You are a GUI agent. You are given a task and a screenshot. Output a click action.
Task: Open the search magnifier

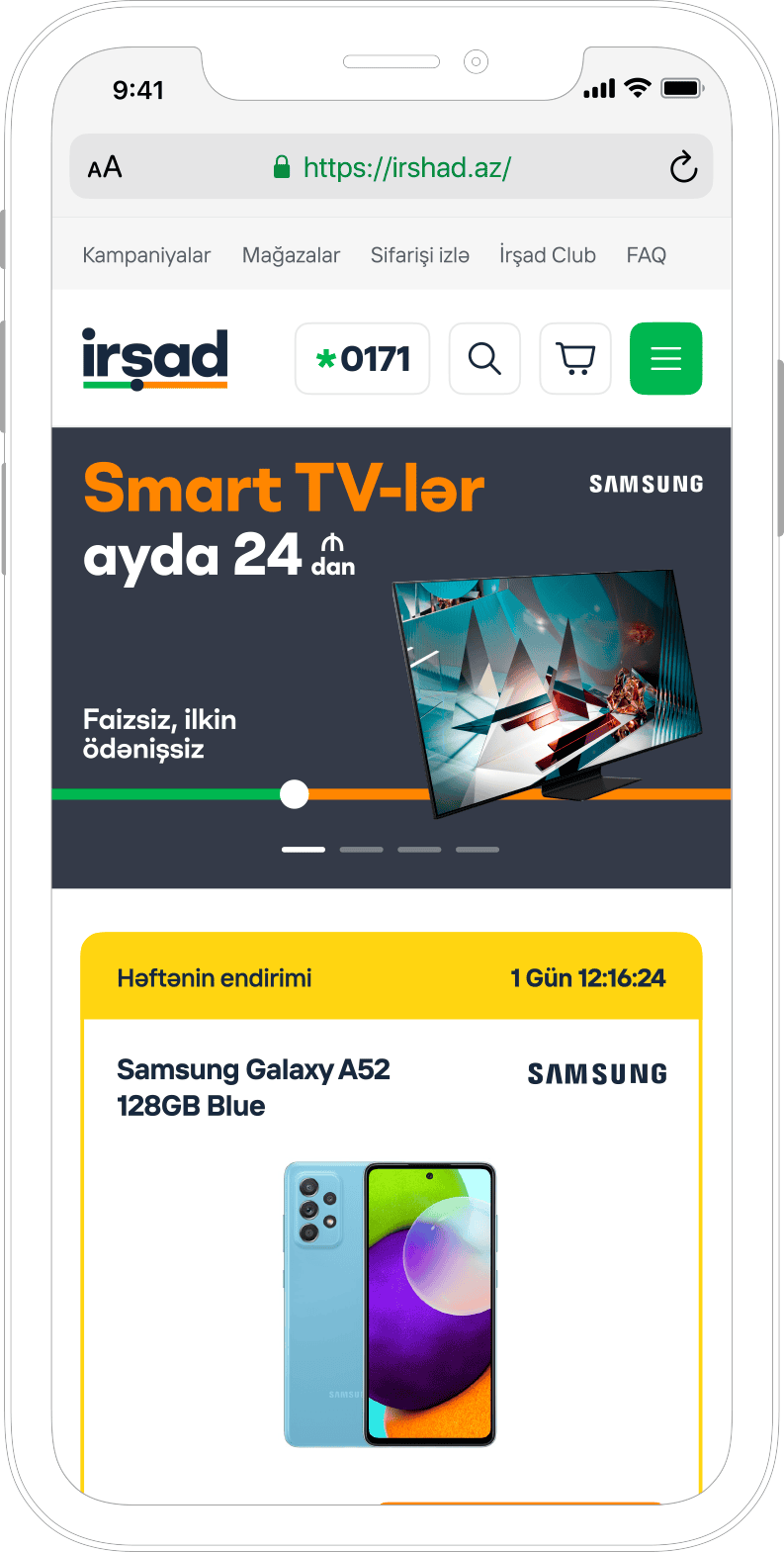(484, 358)
